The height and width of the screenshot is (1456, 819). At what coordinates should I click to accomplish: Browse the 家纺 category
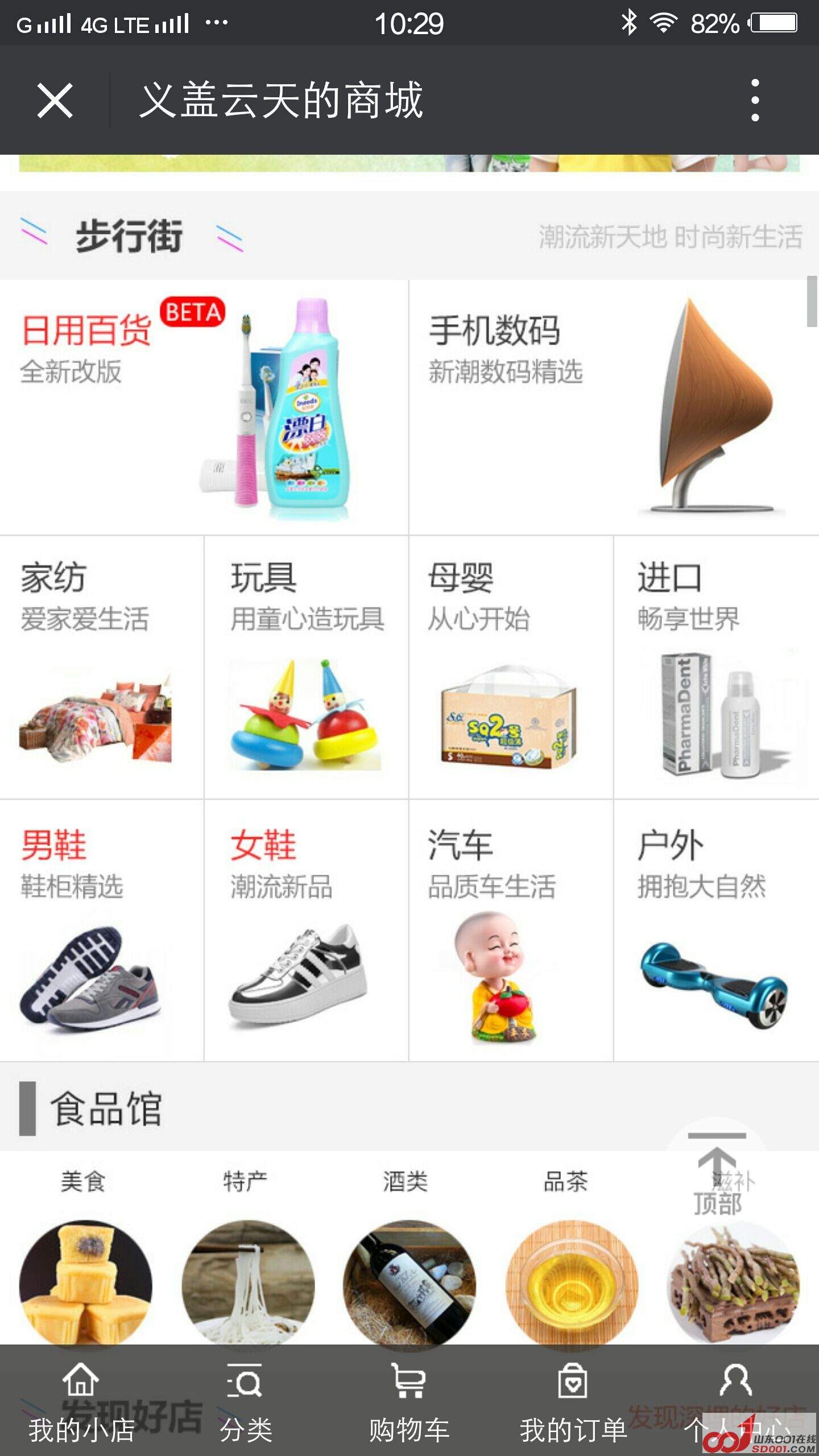pyautogui.click(x=101, y=667)
